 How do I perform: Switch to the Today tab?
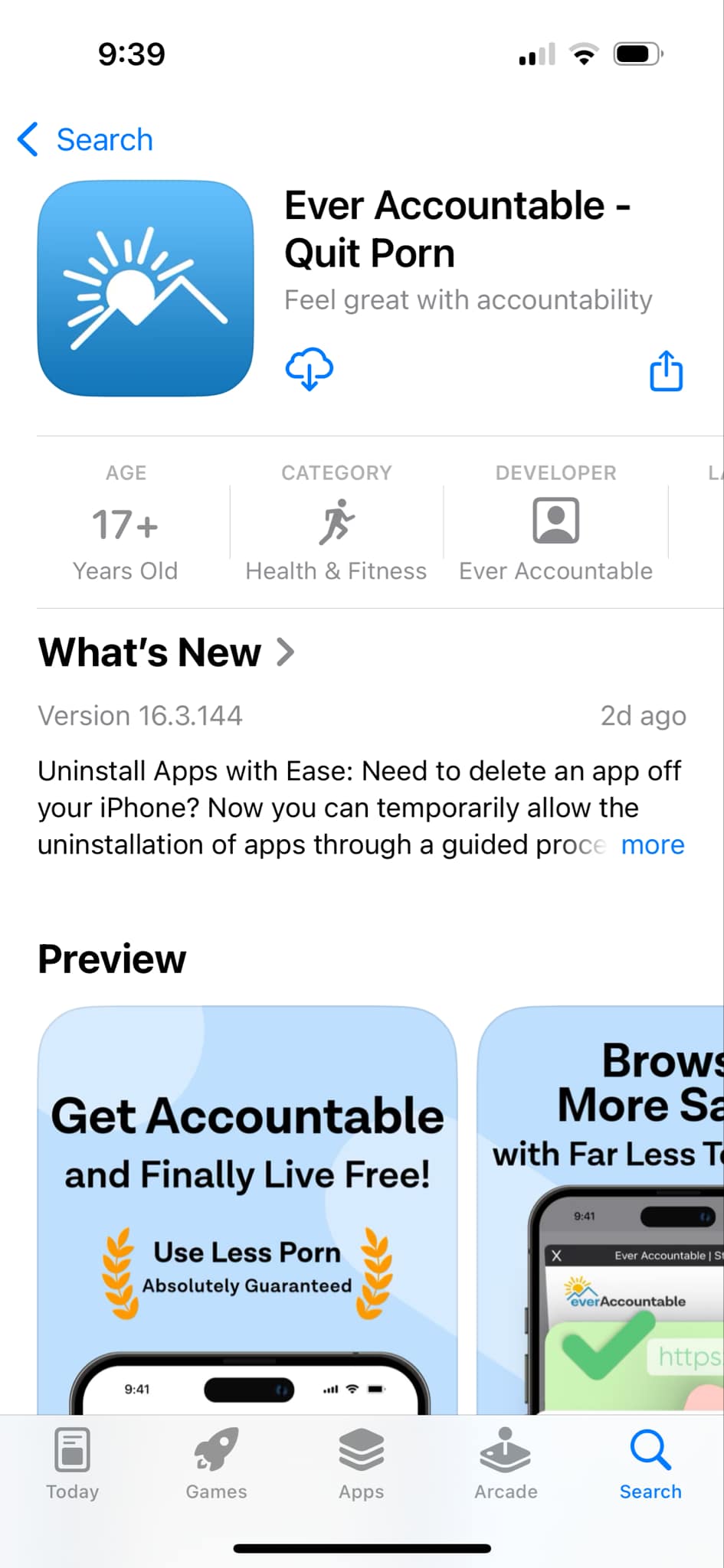(73, 1464)
